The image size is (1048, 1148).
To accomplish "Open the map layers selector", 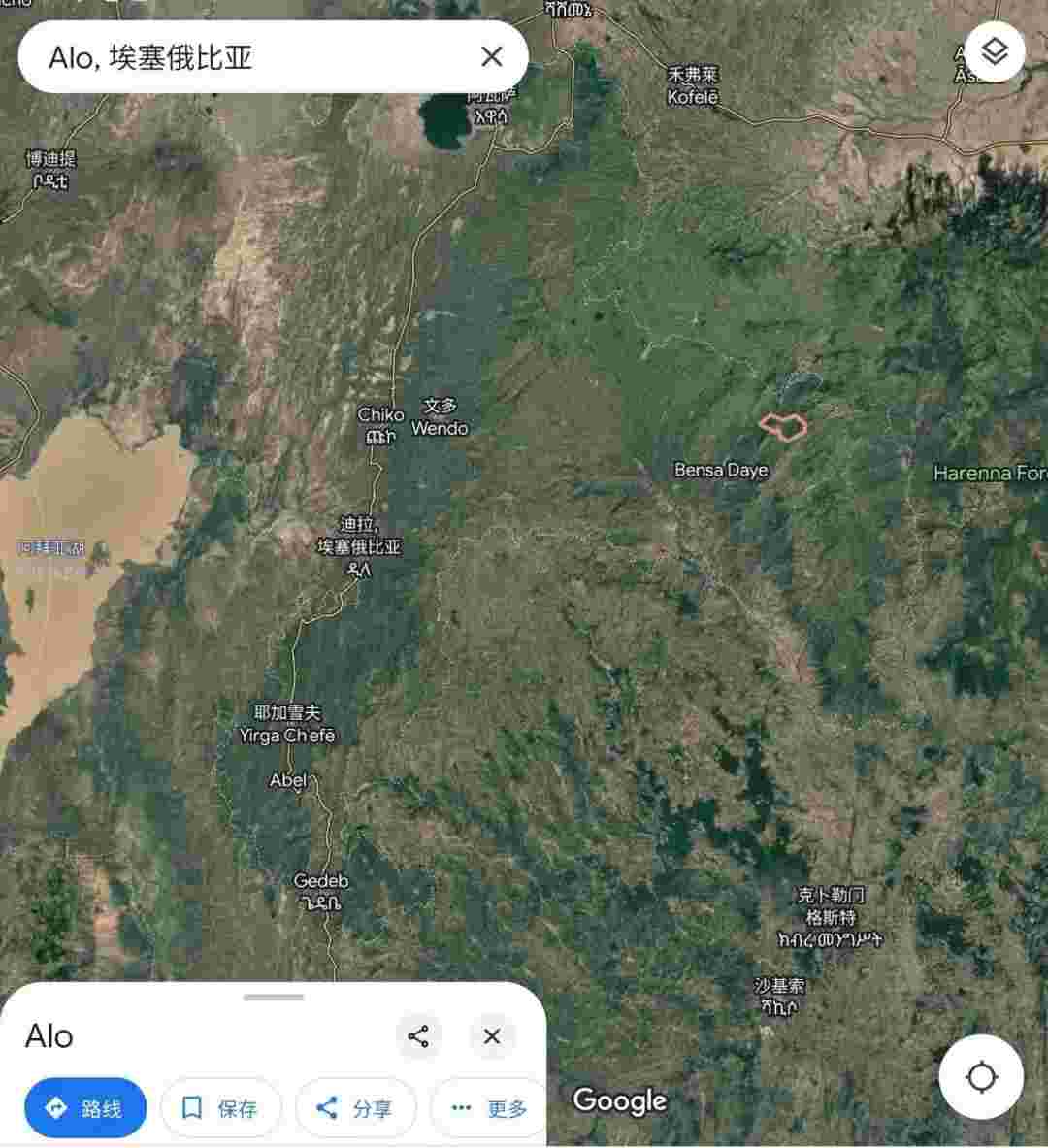I will point(995,51).
